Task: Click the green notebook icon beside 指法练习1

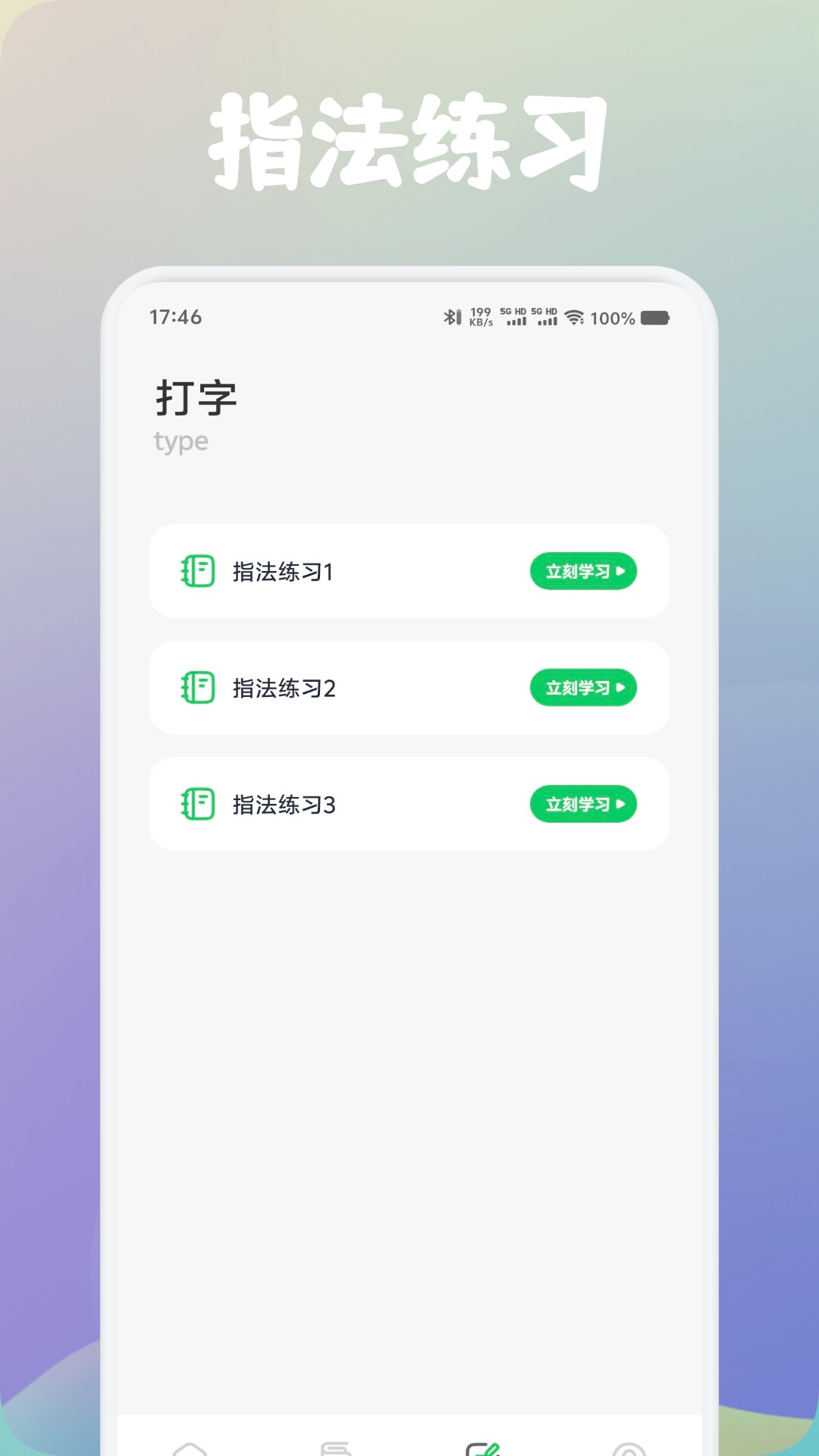Action: 197,572
